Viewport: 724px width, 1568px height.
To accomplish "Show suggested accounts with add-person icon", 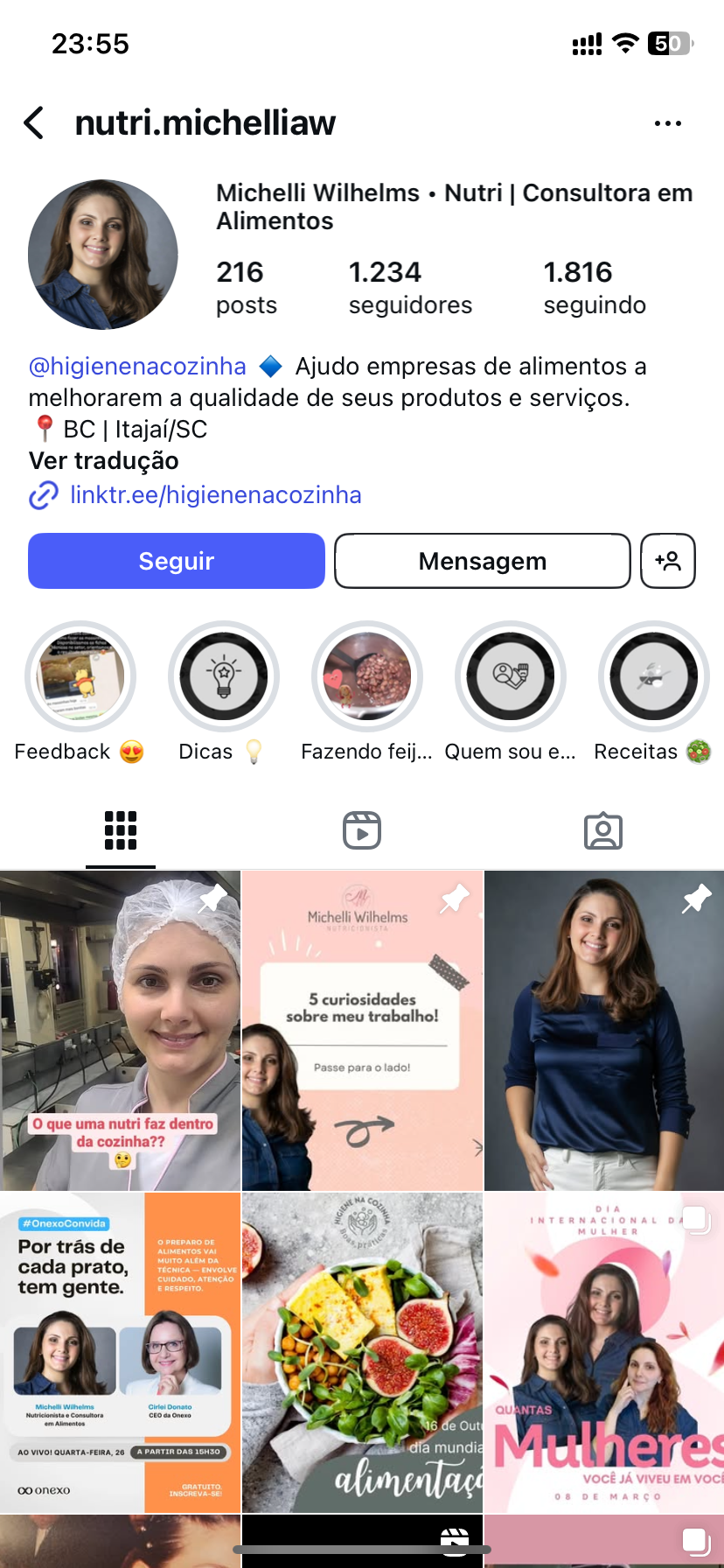I will (x=668, y=561).
